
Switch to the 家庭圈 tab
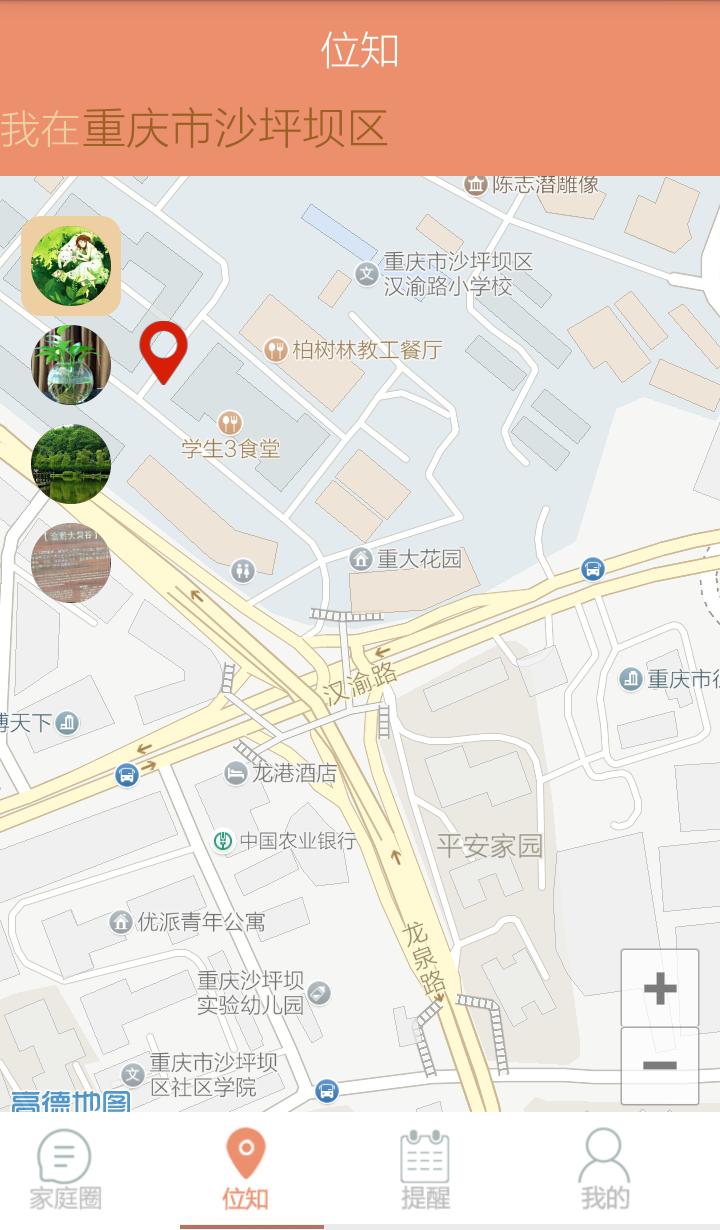(66, 1170)
